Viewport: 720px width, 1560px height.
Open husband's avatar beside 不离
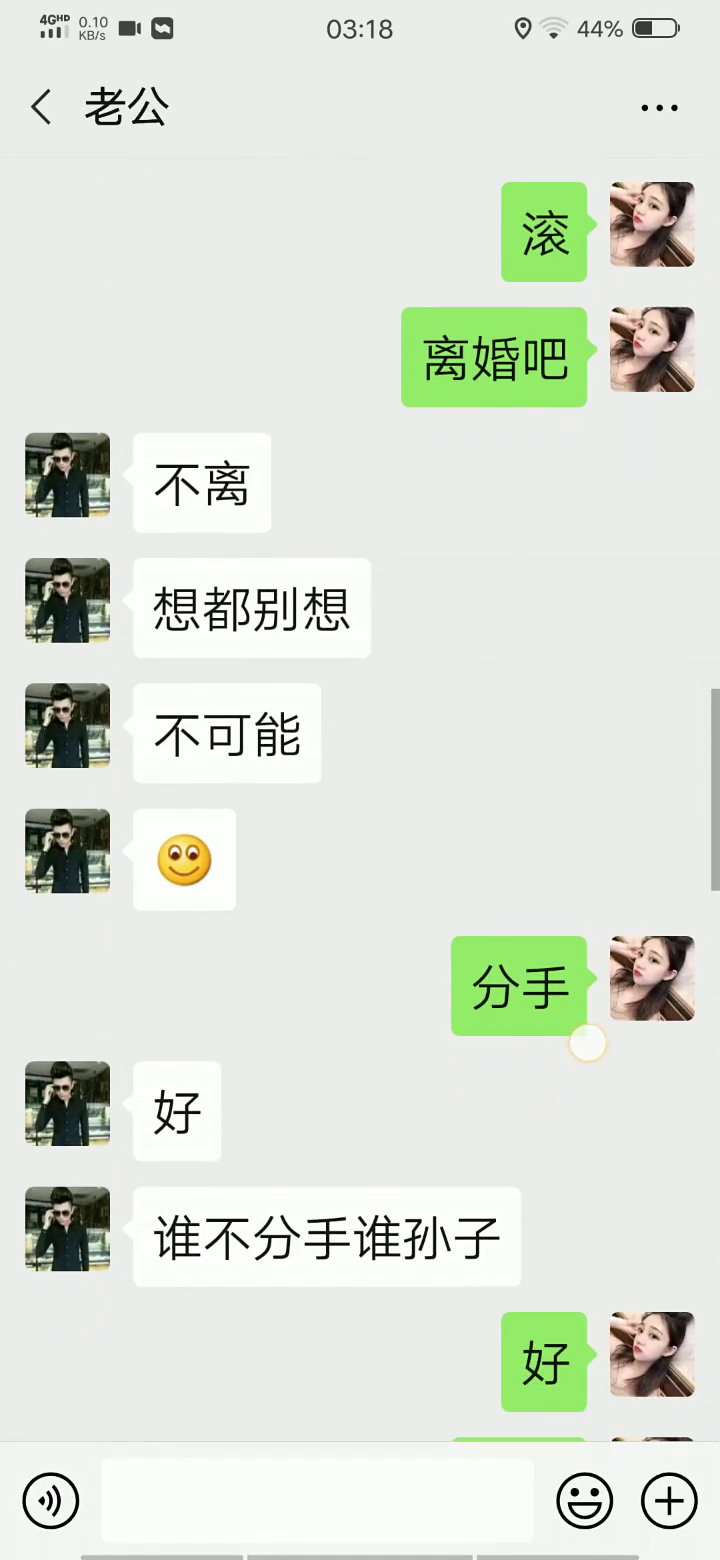[x=67, y=475]
